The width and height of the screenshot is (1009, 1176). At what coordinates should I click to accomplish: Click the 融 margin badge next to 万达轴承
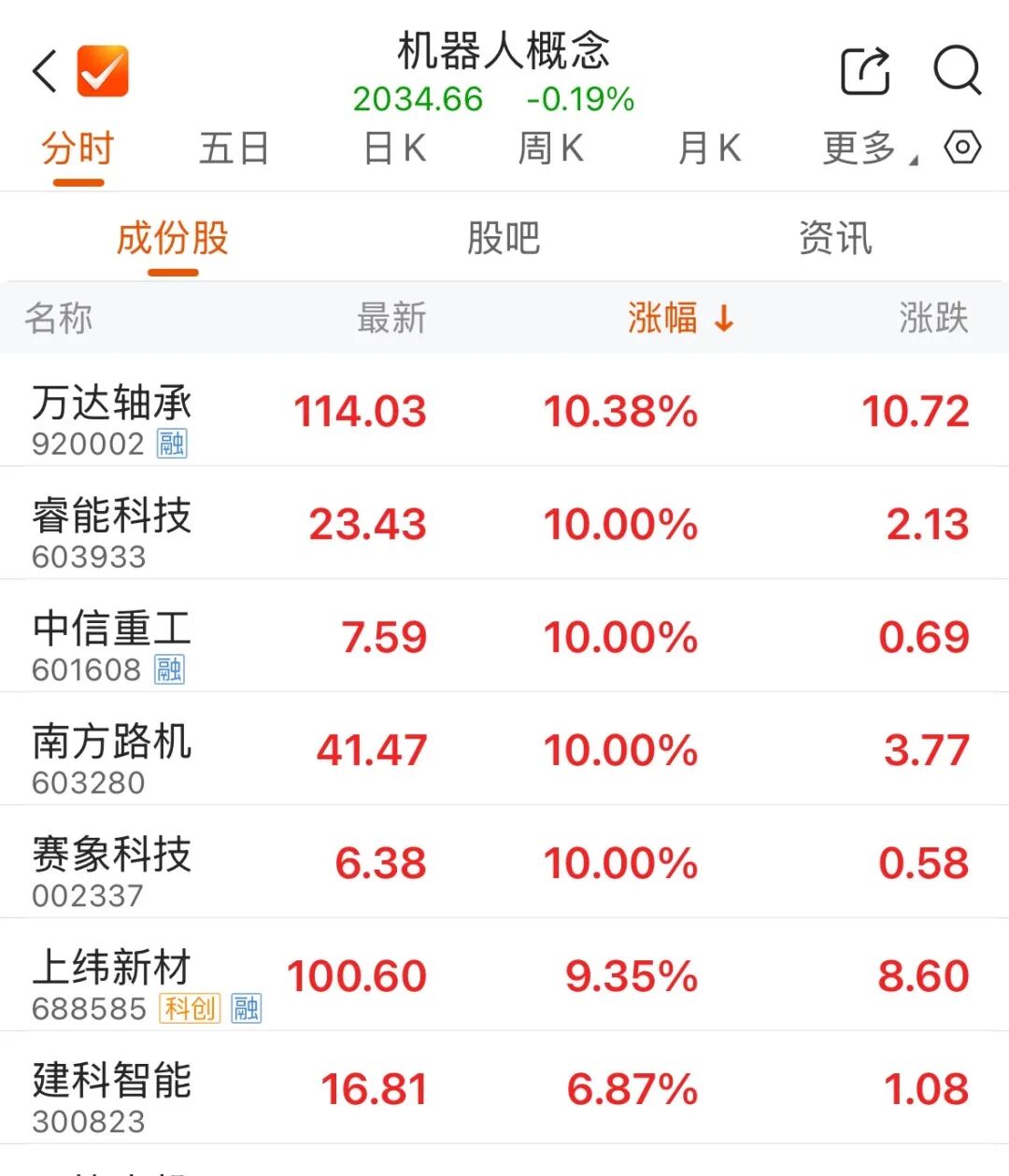coord(174,446)
